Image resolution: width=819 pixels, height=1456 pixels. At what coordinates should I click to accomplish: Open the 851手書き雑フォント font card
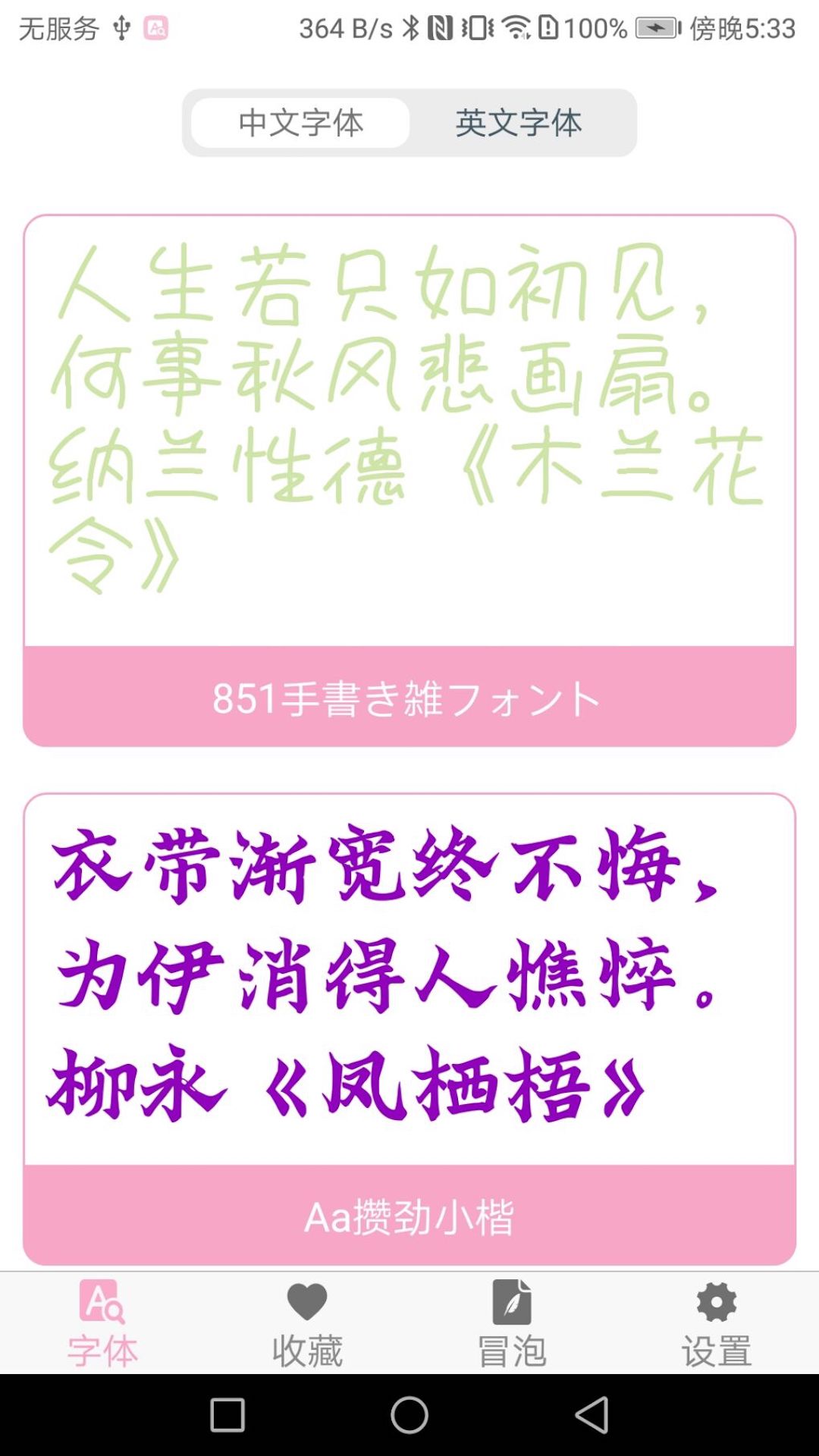409,479
